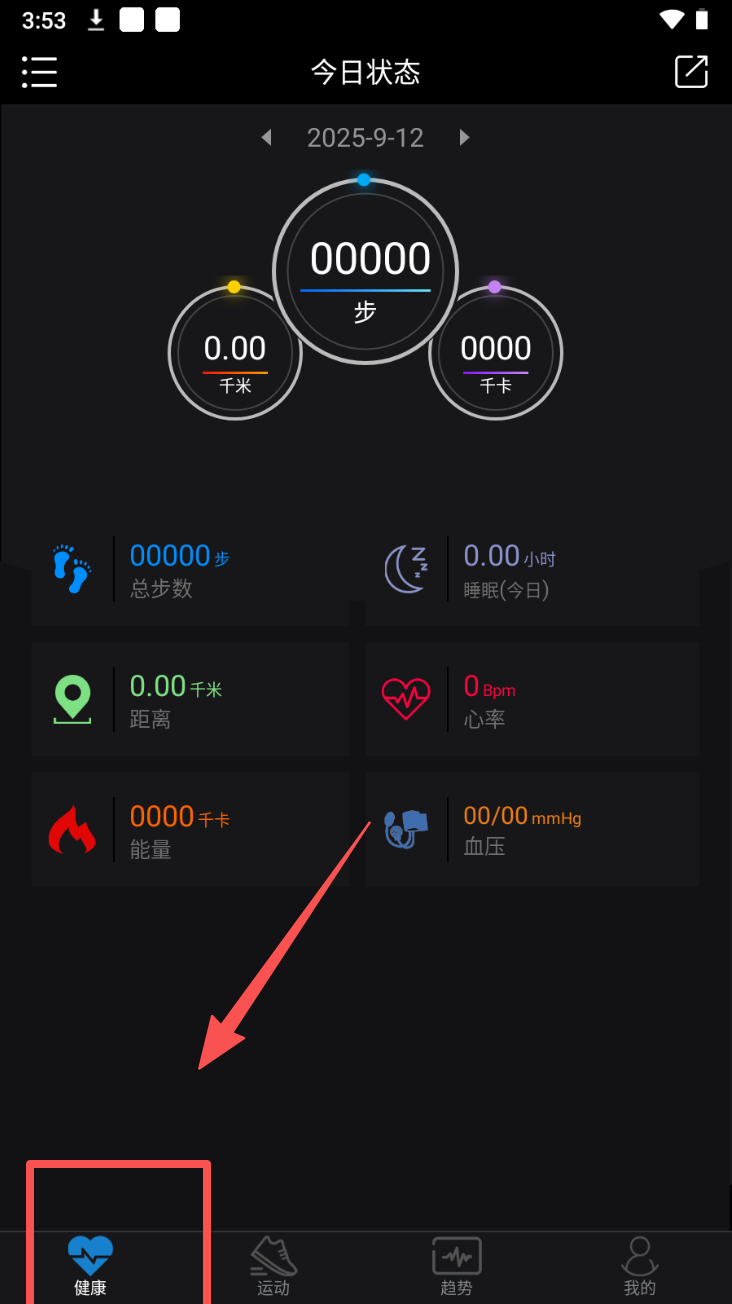This screenshot has width=732, height=1304.
Task: Open the 睡眠(今日) card
Action: [x=532, y=570]
